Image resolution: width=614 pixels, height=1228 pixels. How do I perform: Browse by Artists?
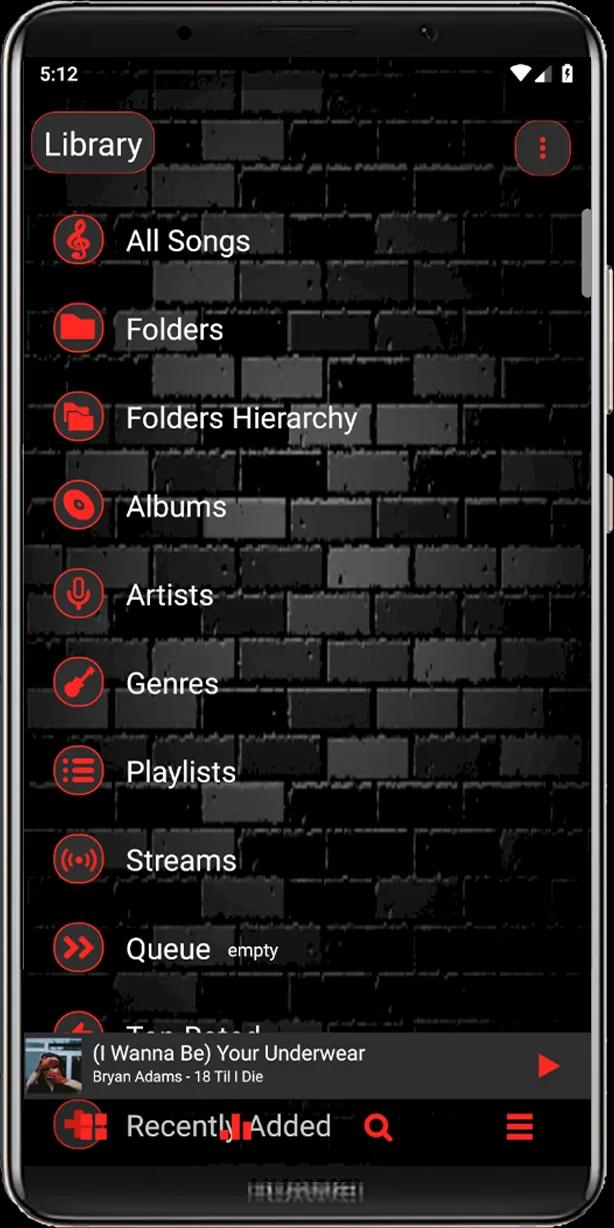click(x=169, y=595)
